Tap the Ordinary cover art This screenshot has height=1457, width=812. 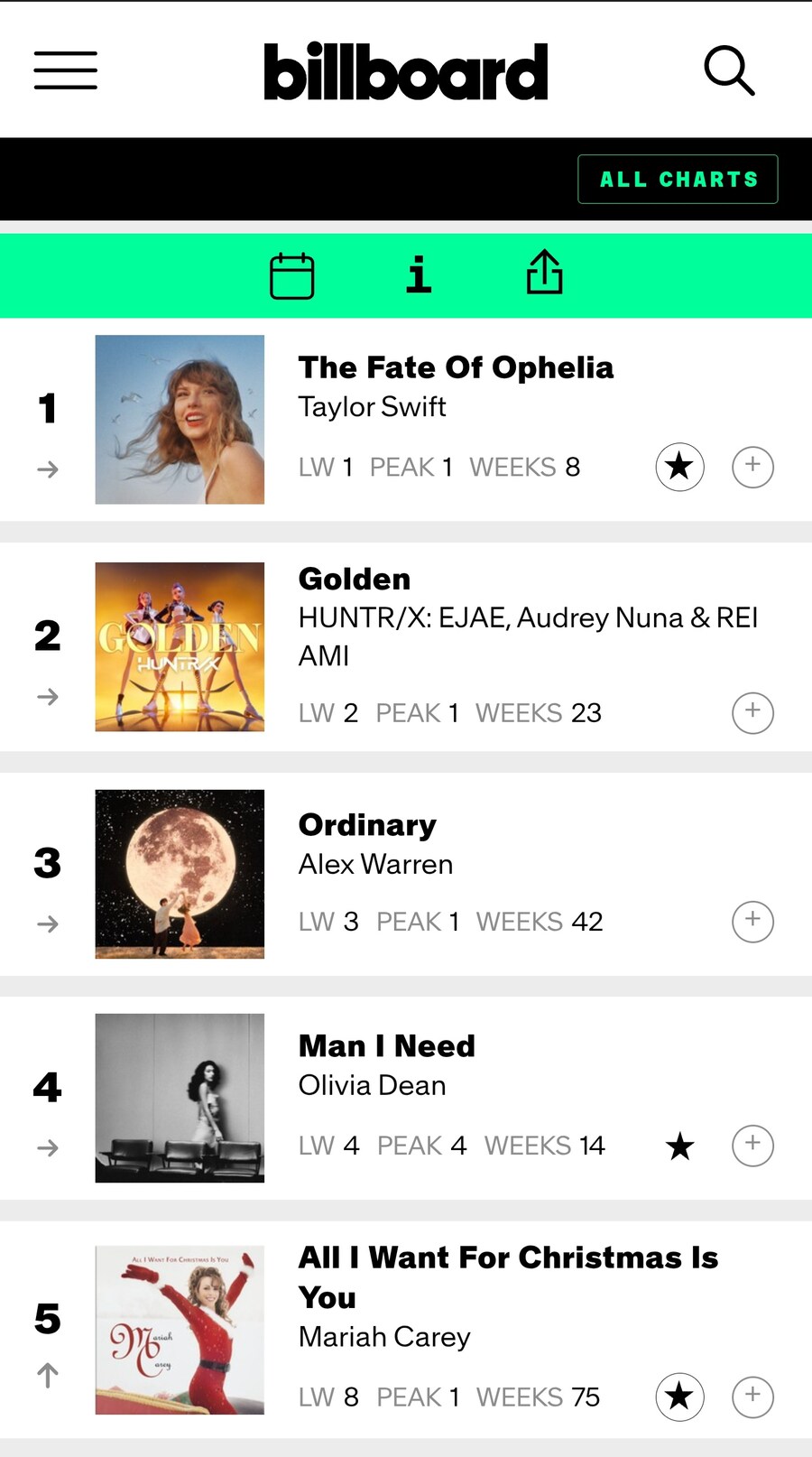180,874
